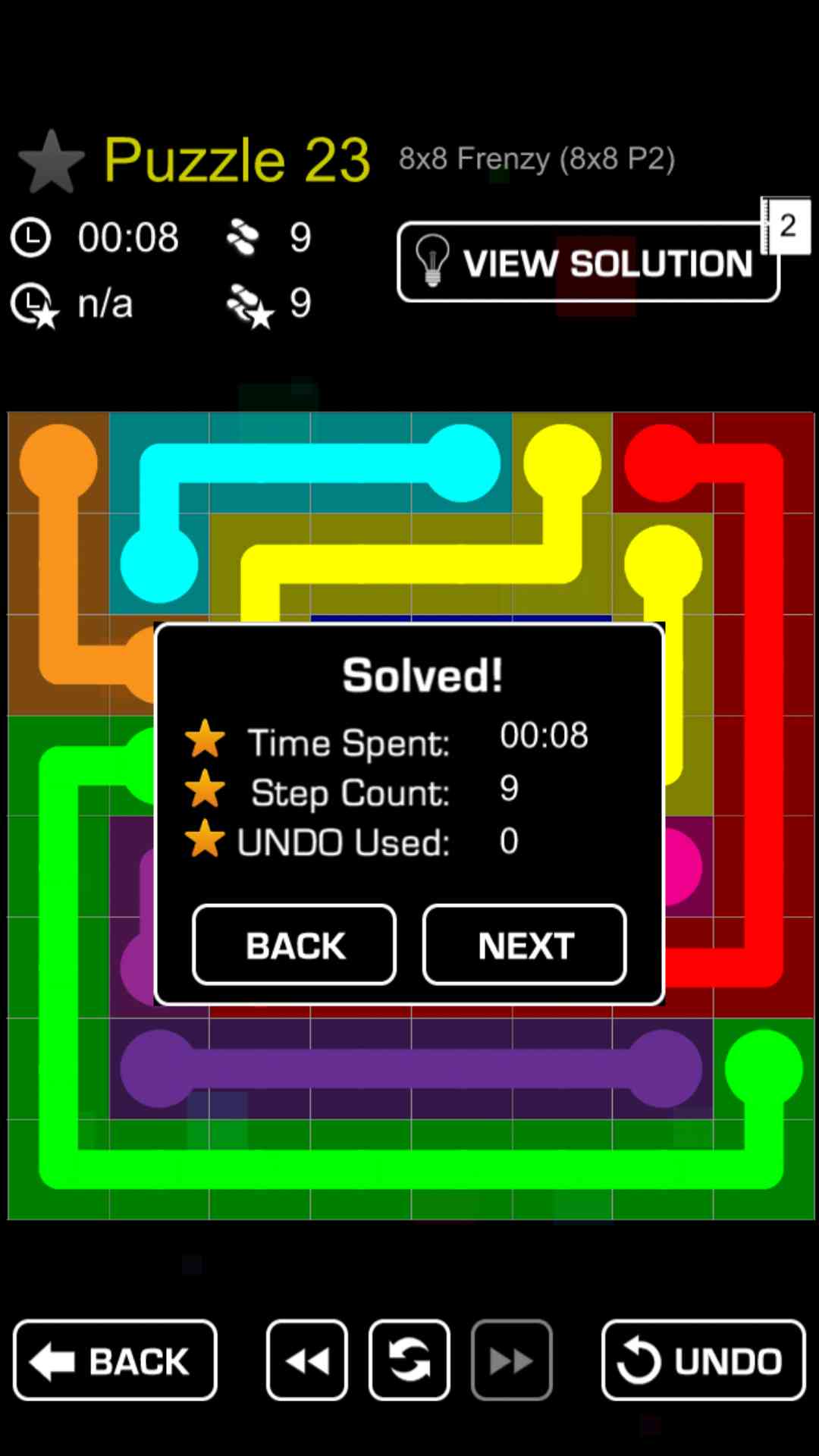Skip to the following puzzle

click(512, 1360)
